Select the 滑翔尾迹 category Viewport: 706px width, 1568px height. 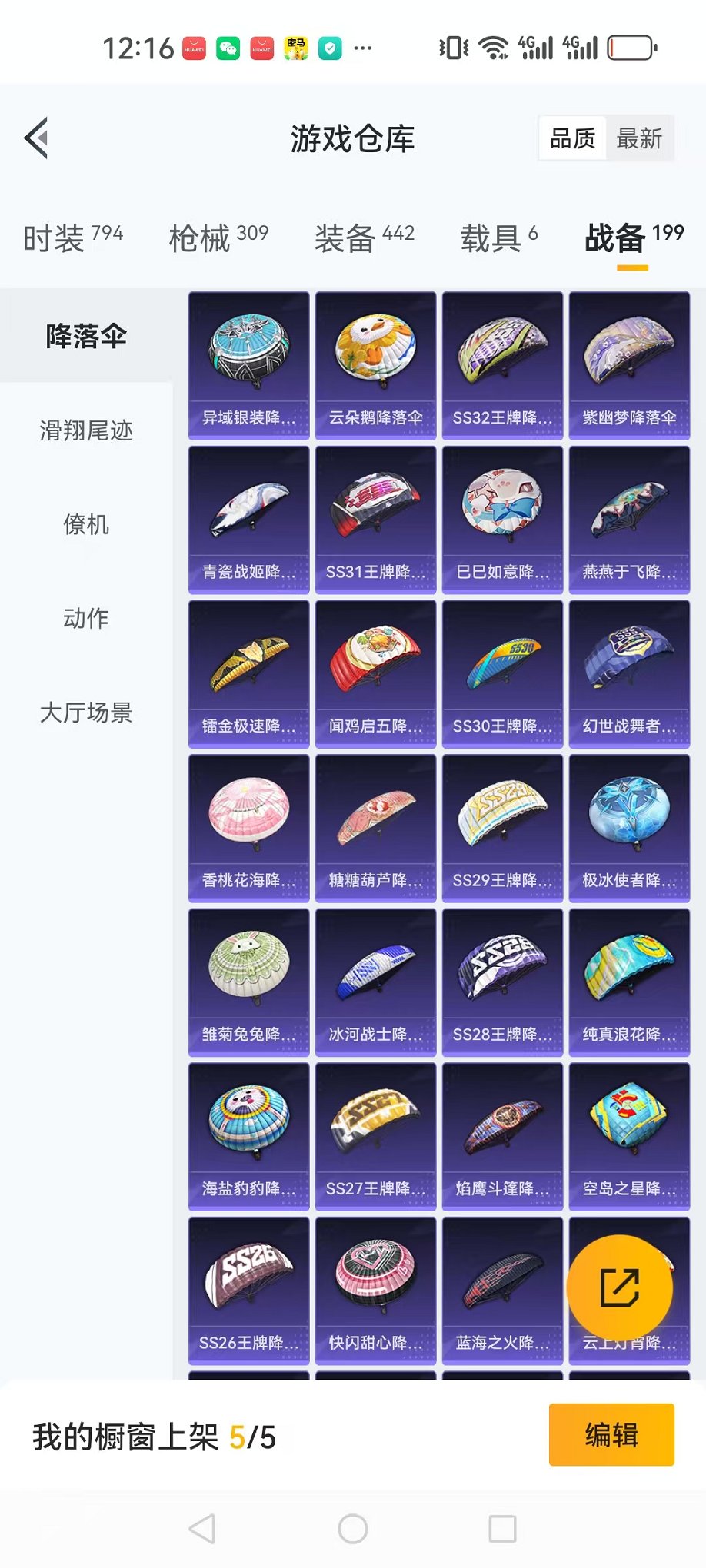click(x=86, y=430)
